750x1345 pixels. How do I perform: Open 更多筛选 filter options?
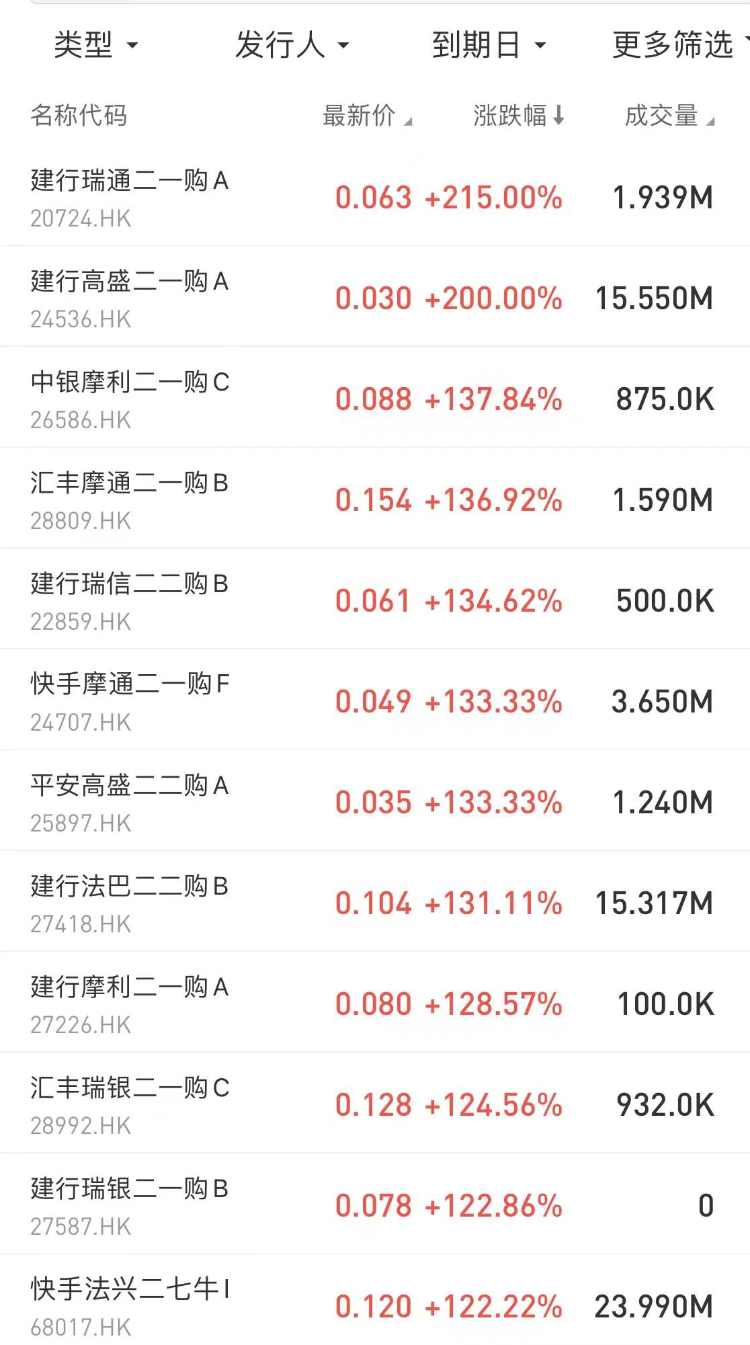tap(680, 45)
